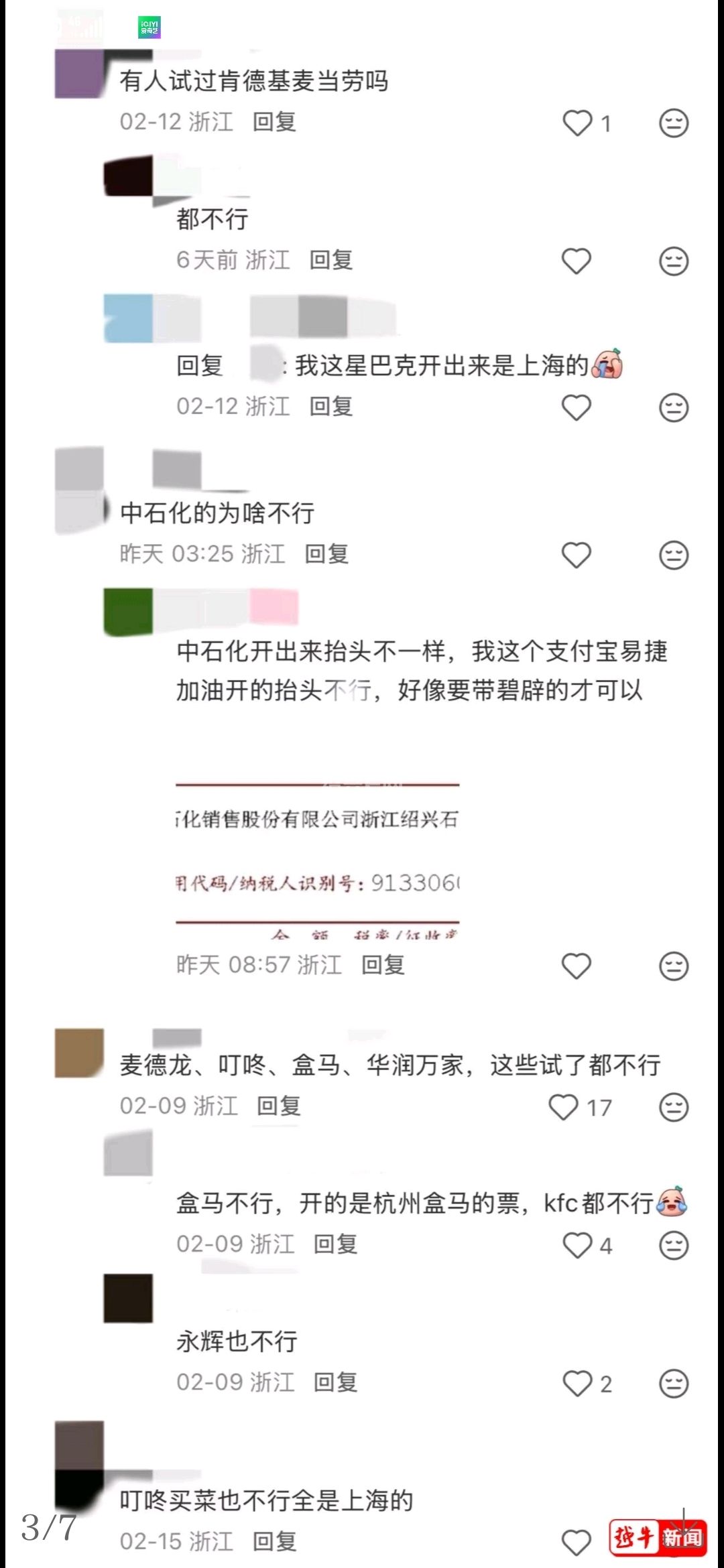Reply to the 都不行 comment
724x1568 pixels.
pyautogui.click(x=331, y=260)
